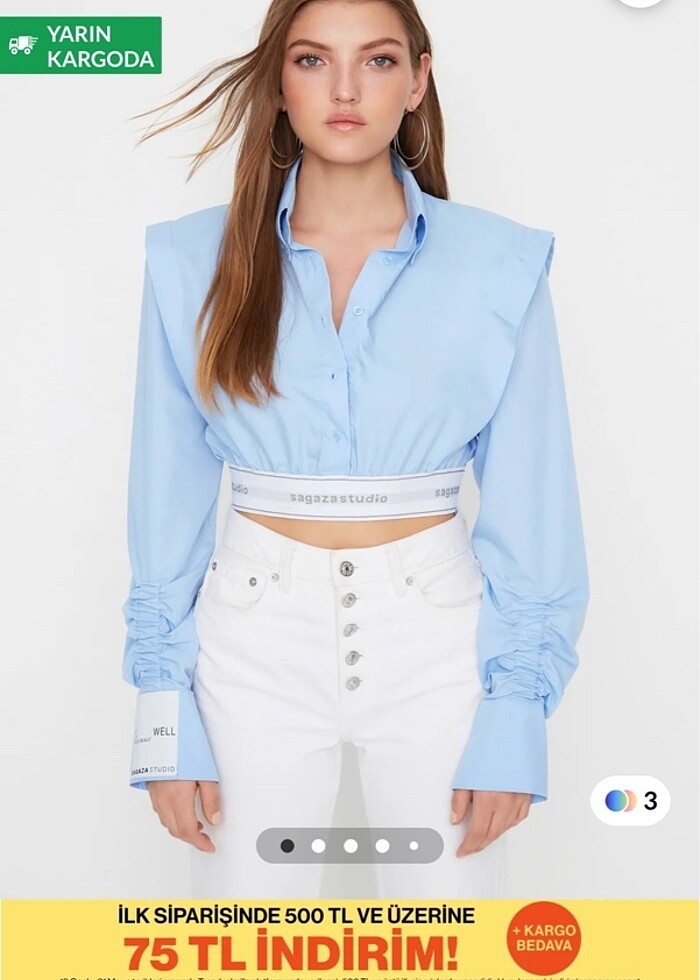Open the 3 color options badge
This screenshot has width=700, height=980.
pyautogui.click(x=630, y=801)
